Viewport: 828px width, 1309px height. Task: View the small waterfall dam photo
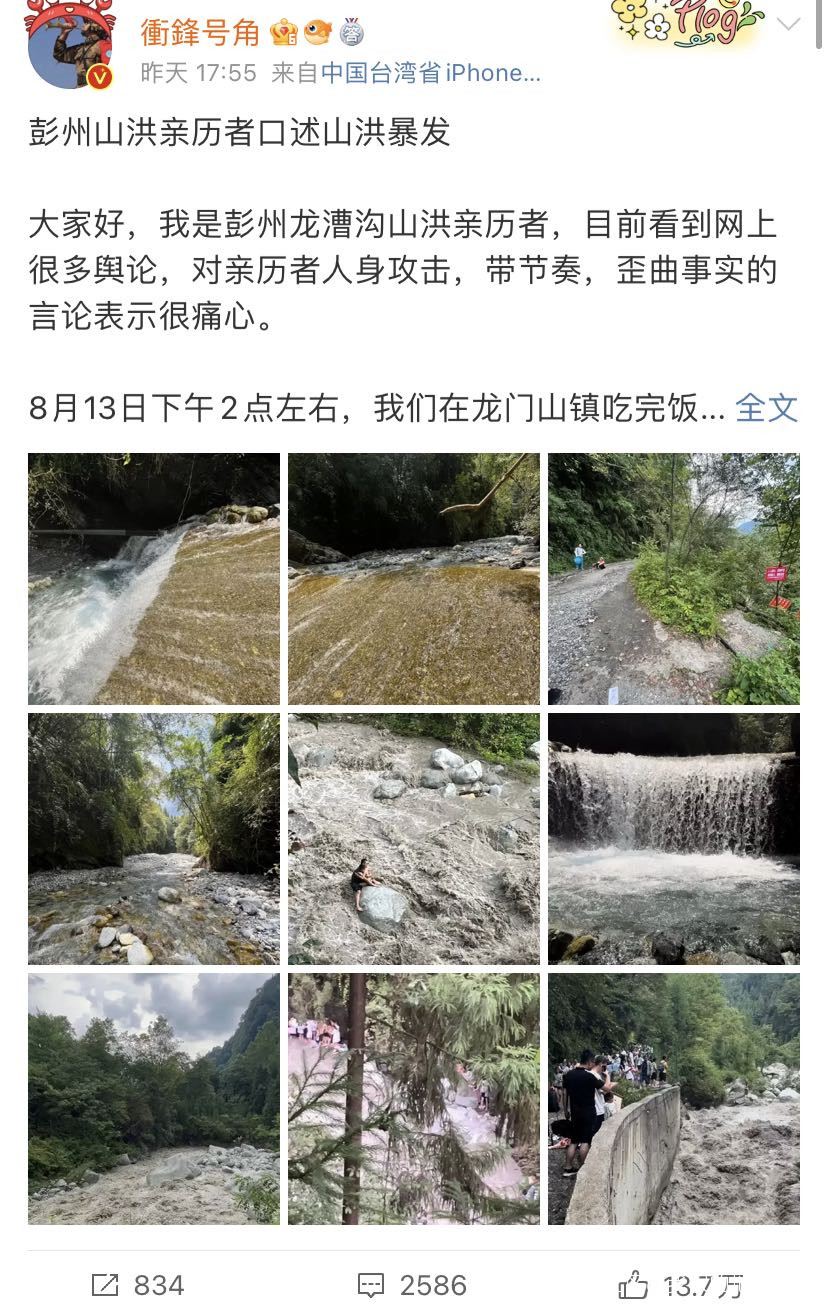tap(674, 839)
